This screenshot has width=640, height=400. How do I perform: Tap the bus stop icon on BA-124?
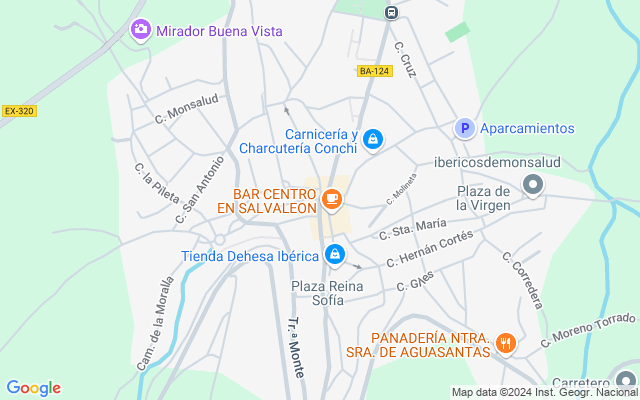click(391, 12)
